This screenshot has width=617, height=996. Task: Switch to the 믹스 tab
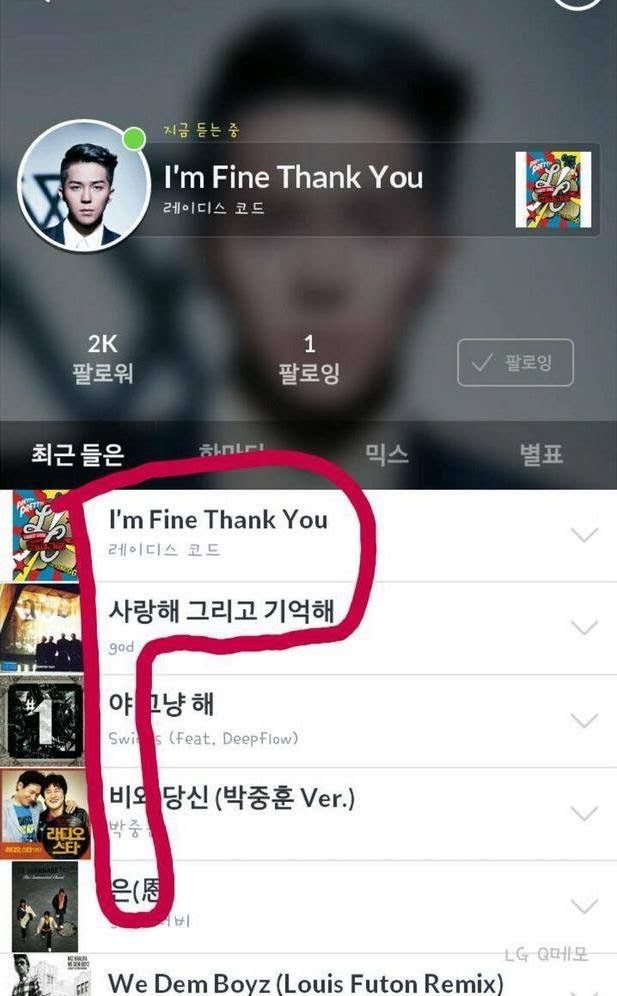387,456
